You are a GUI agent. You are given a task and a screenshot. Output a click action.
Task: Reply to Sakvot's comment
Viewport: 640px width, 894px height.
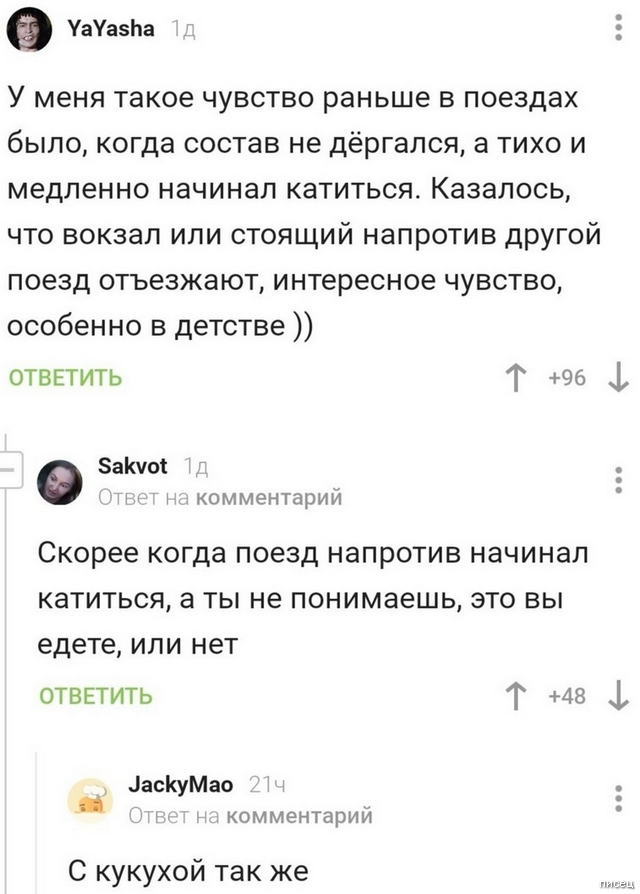[96, 696]
